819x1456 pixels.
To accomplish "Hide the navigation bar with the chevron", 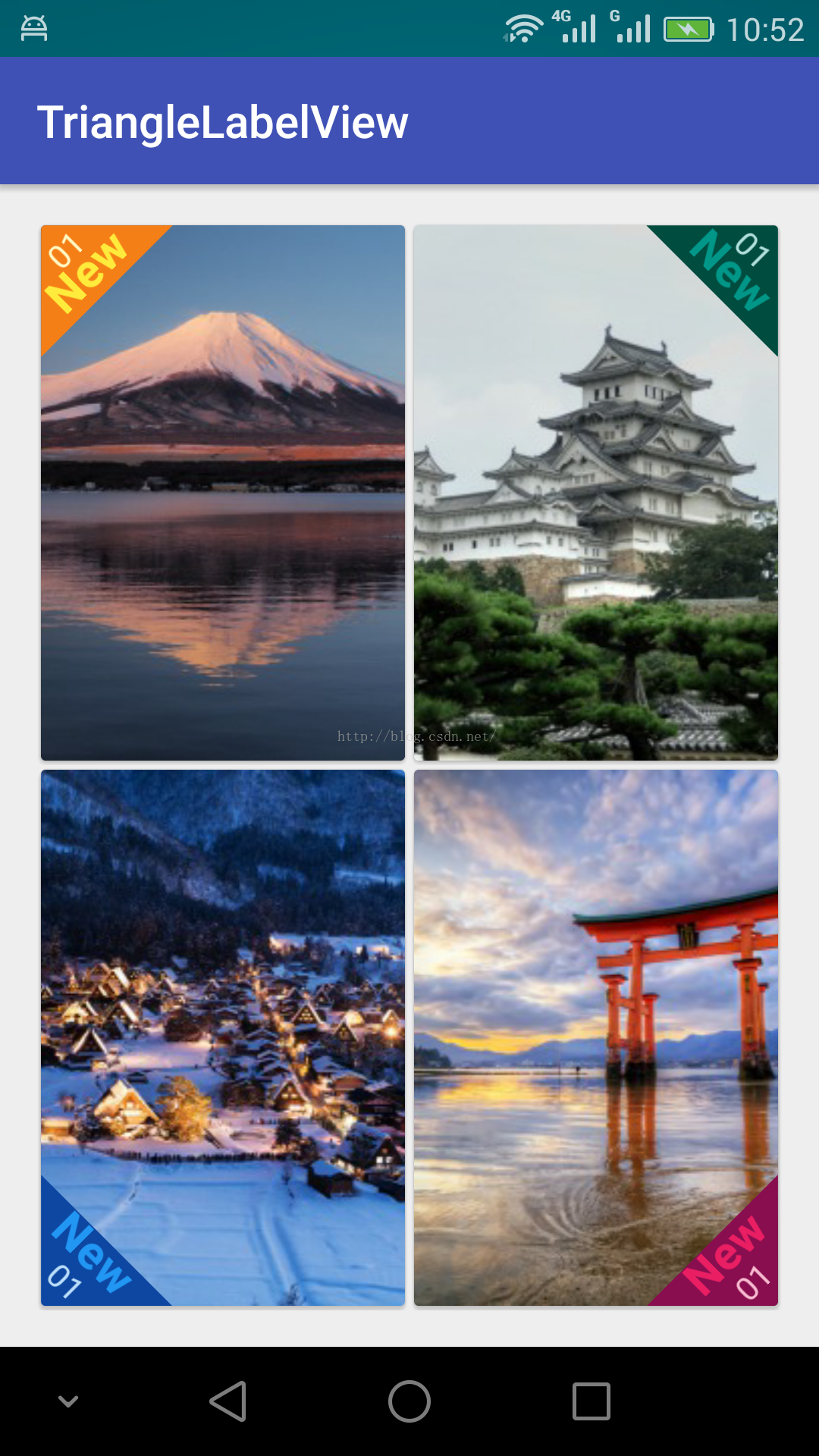I will pyautogui.click(x=68, y=1401).
